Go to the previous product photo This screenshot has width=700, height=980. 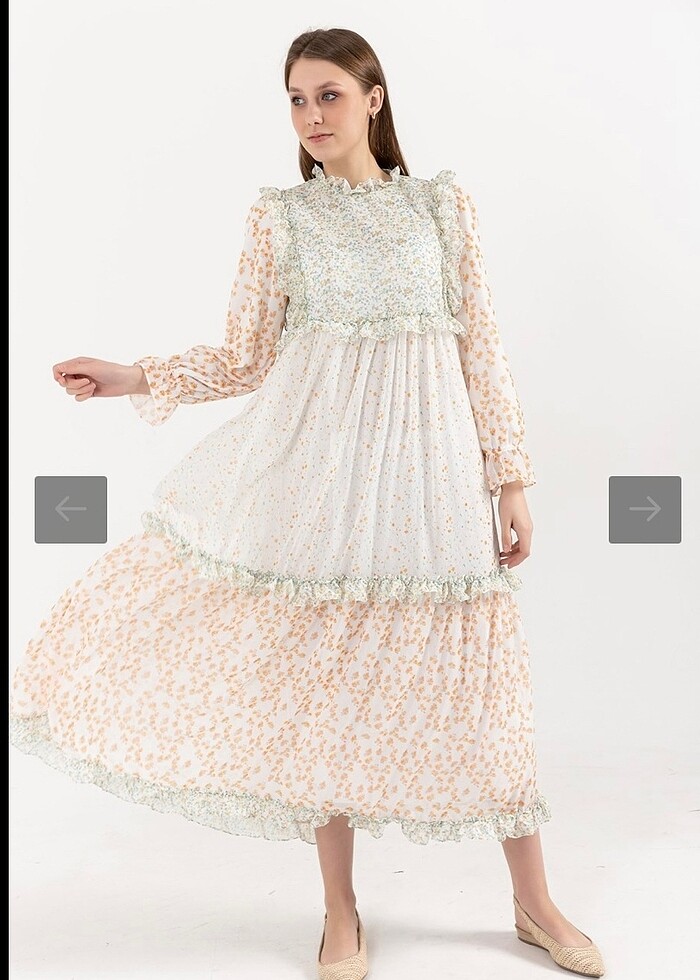tap(71, 509)
